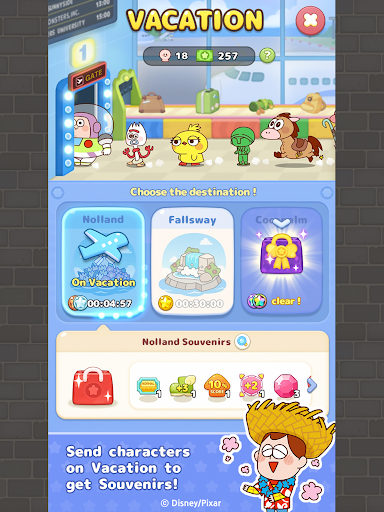Open the cleared Cocopalm destination card
The image size is (384, 512).
pyautogui.click(x=281, y=262)
